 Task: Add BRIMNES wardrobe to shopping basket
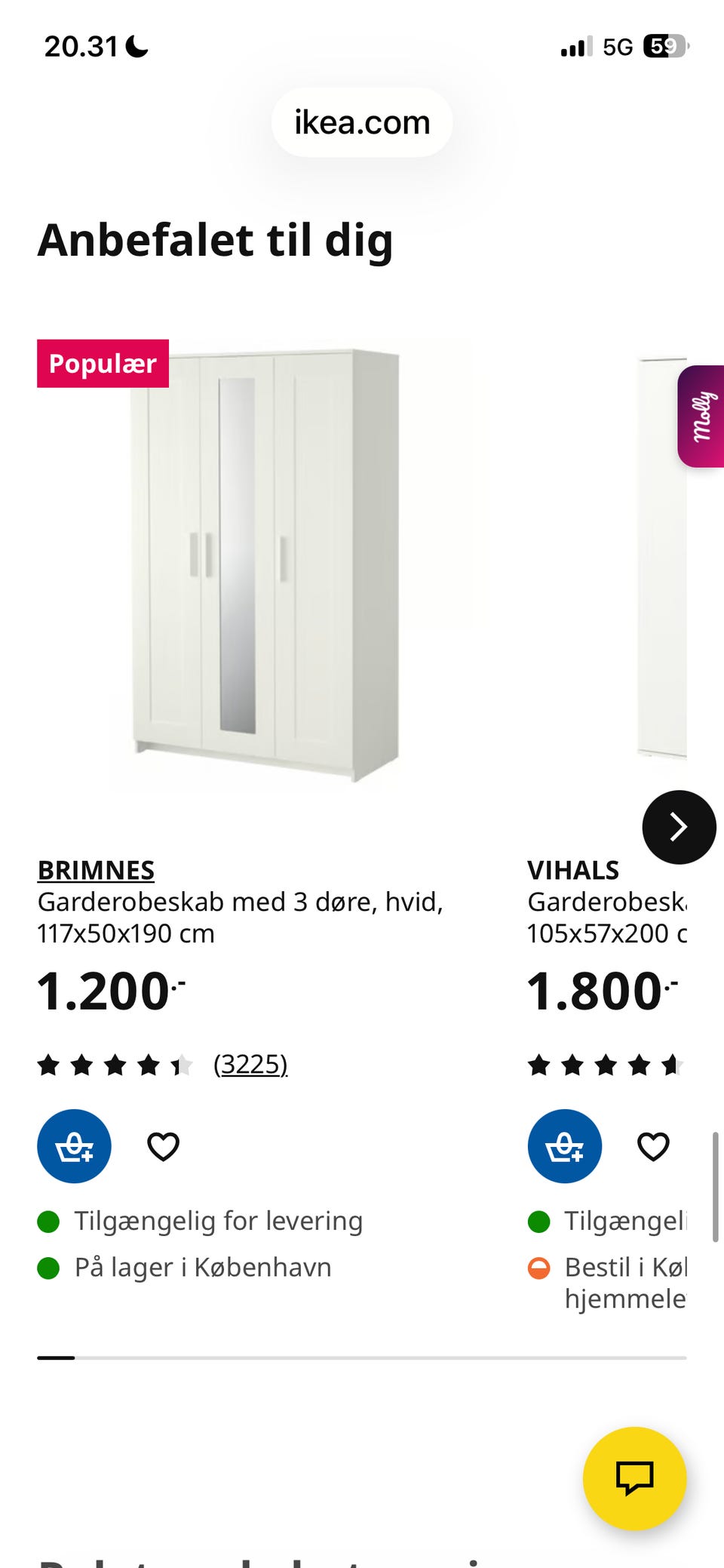tap(74, 1145)
